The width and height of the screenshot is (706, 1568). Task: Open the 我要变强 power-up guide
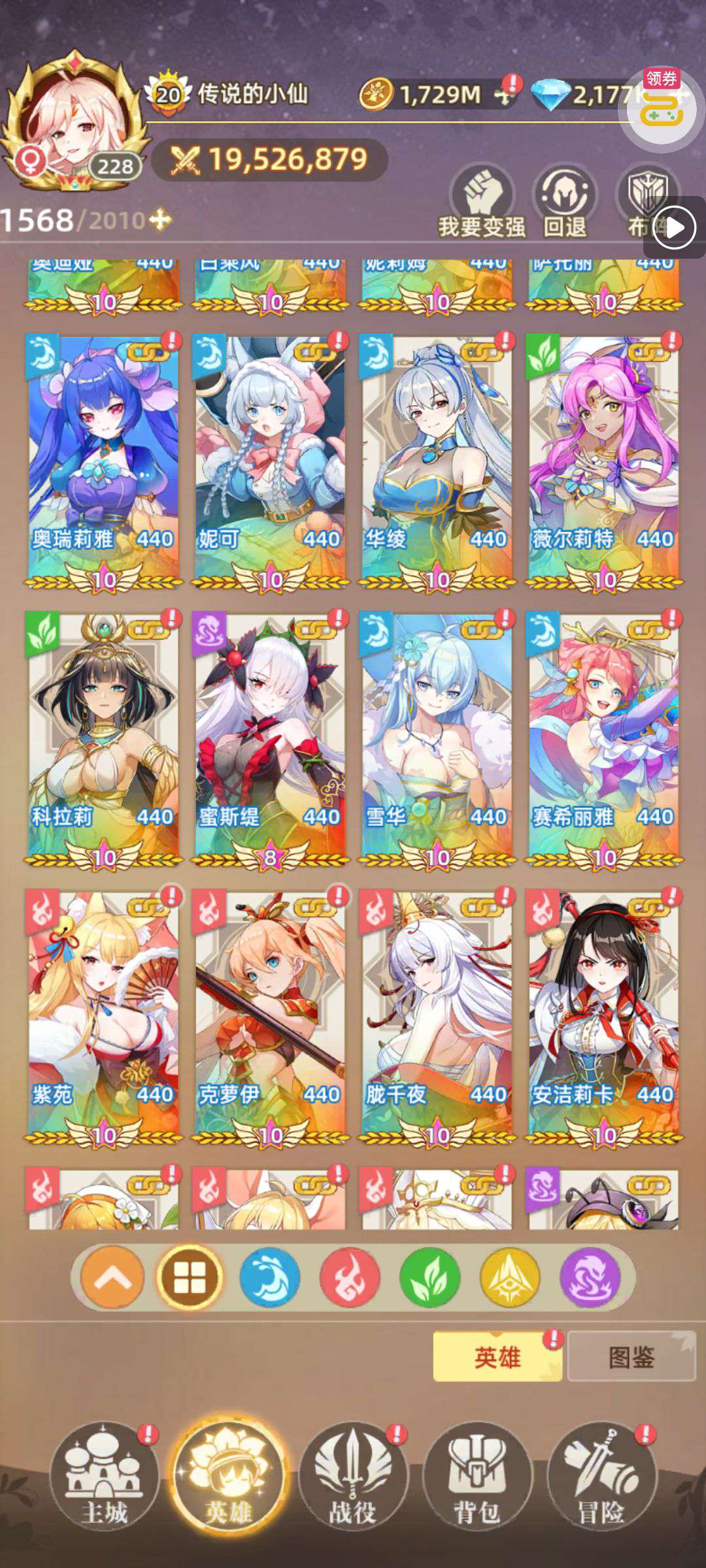[x=482, y=201]
